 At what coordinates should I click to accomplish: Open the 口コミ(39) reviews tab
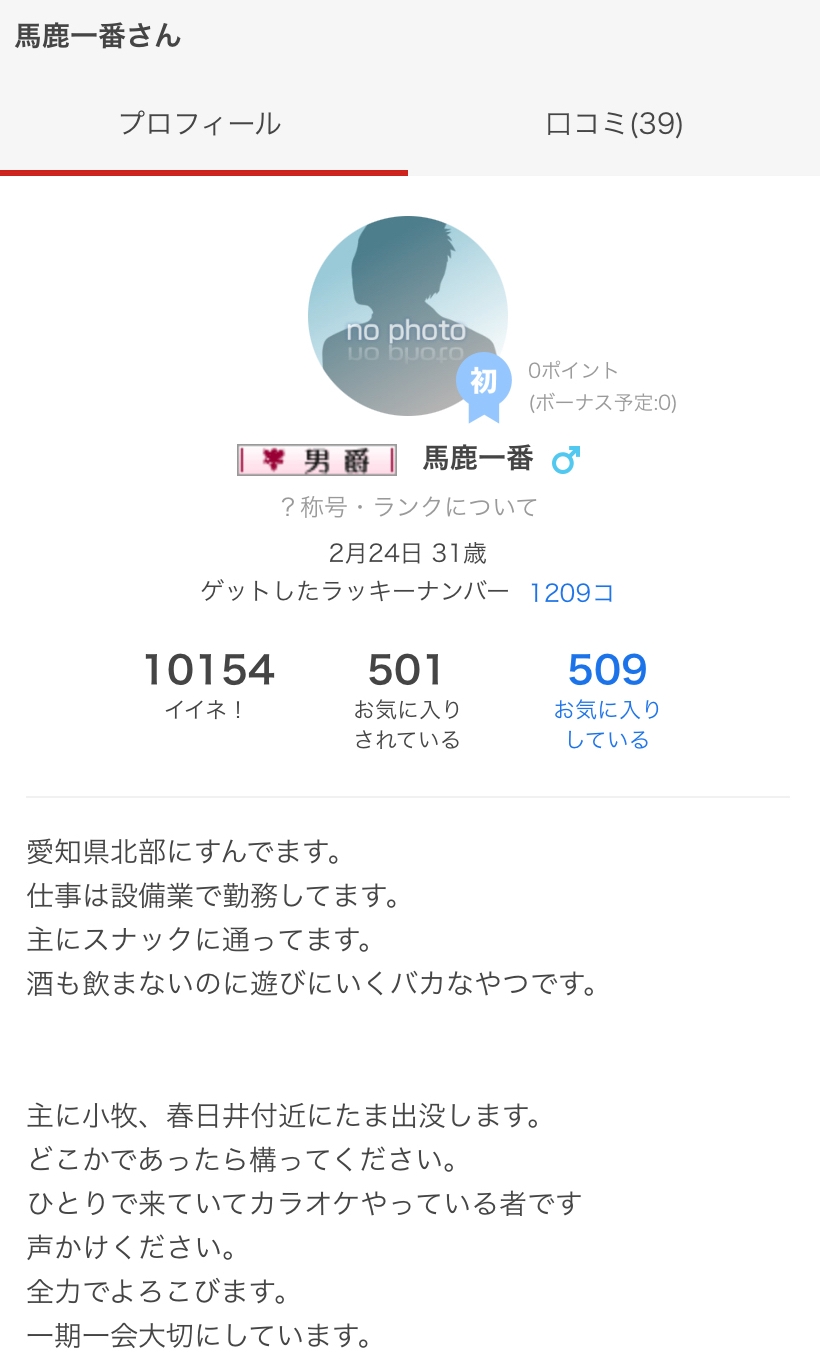tap(614, 124)
